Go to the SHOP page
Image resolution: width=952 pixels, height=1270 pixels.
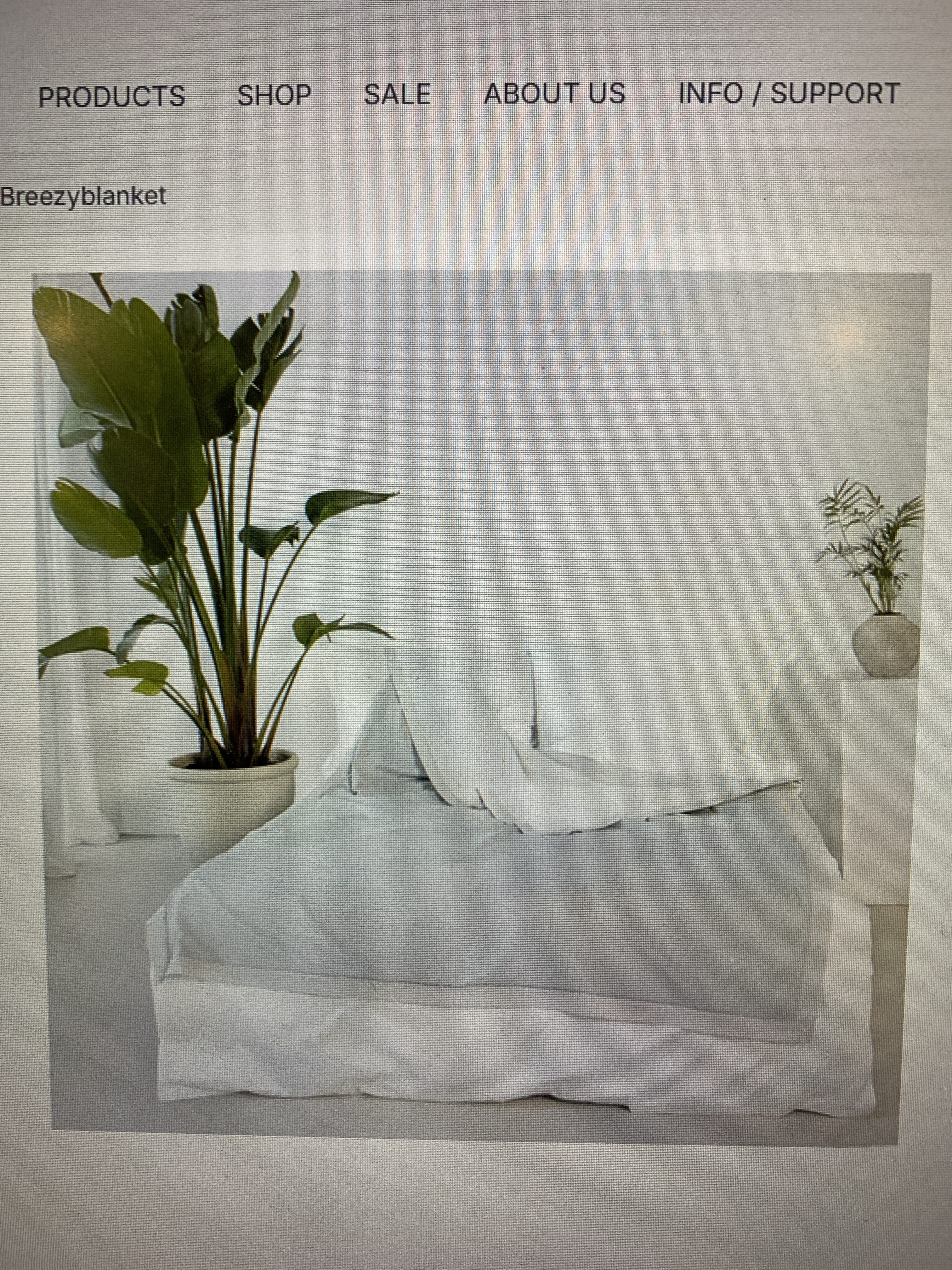coord(274,95)
